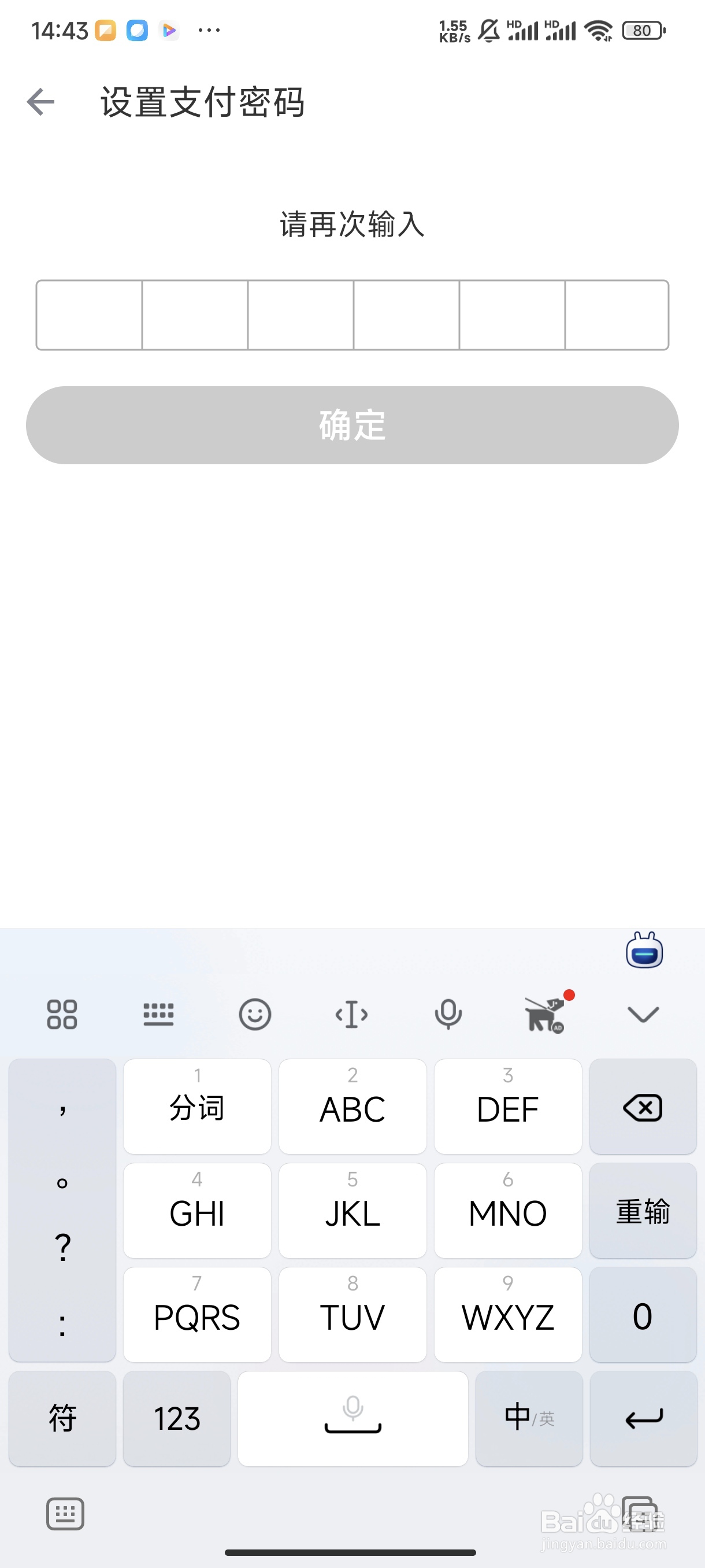Open the keyboard apps grid menu
The image size is (705, 1568).
coord(61,1014)
